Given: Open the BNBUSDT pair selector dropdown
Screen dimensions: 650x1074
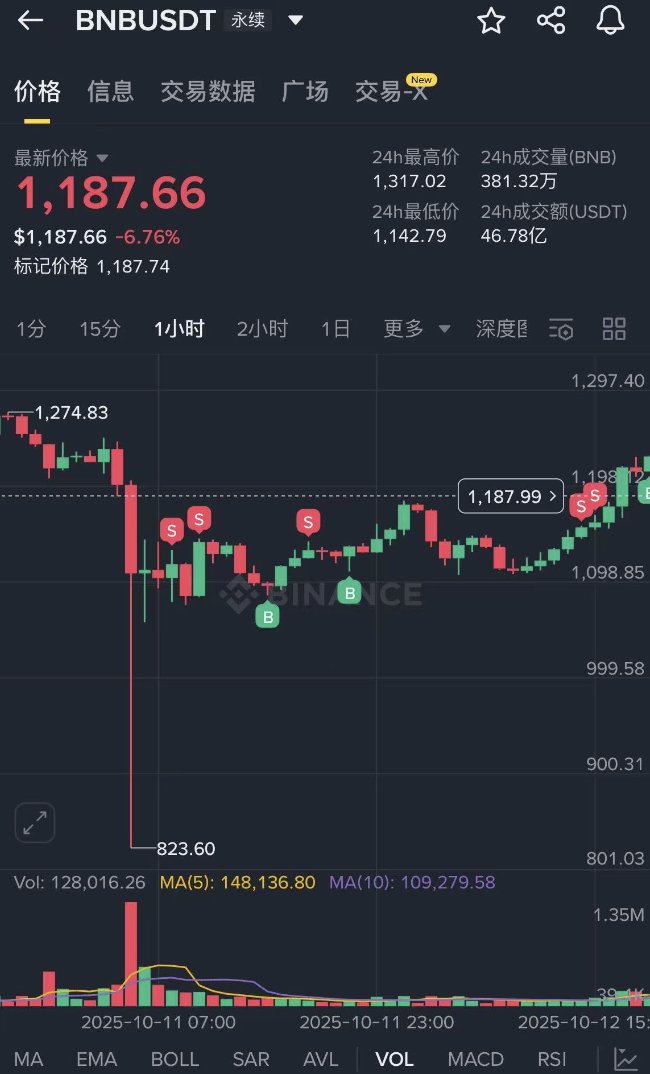Looking at the screenshot, I should click(x=294, y=20).
